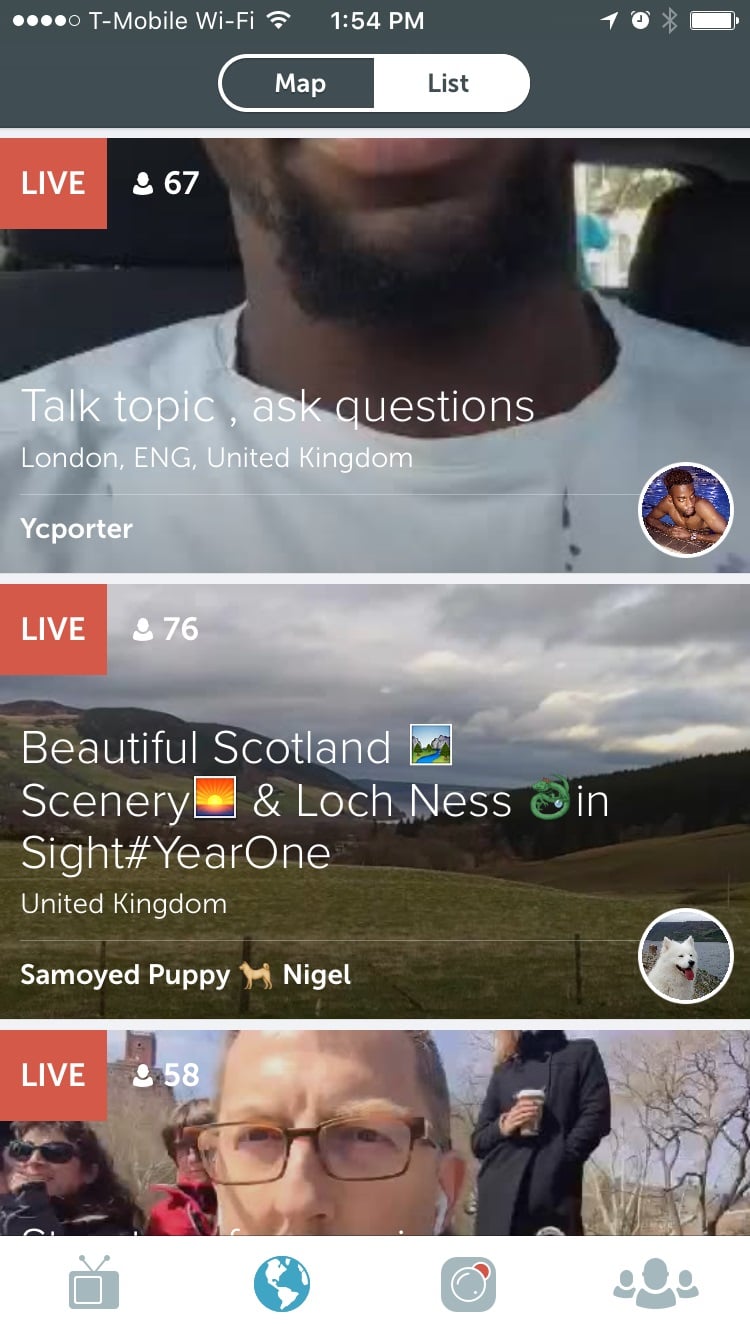Click the viewer count icon on Ycporter's stream
750x1334 pixels.
coord(145,183)
